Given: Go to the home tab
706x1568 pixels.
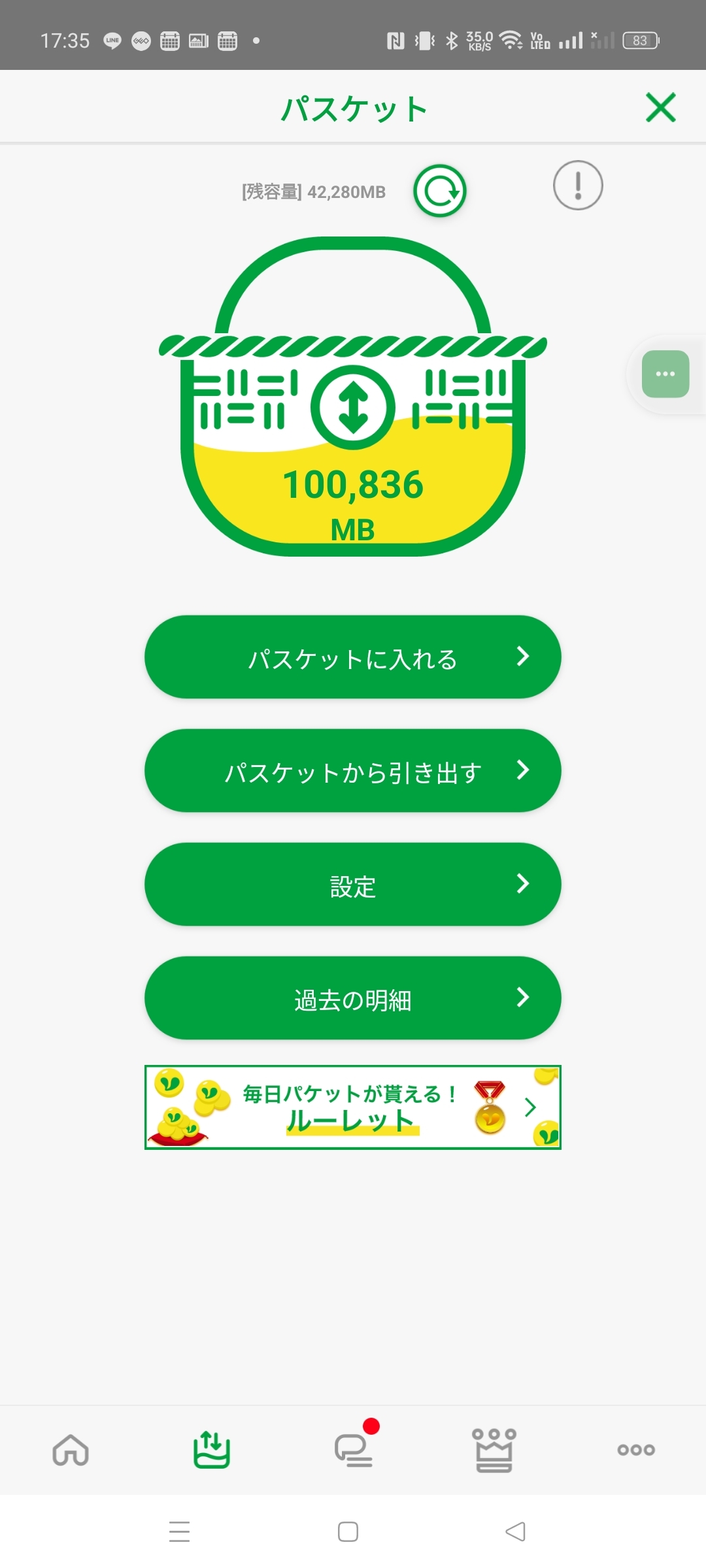Looking at the screenshot, I should coord(71,1450).
